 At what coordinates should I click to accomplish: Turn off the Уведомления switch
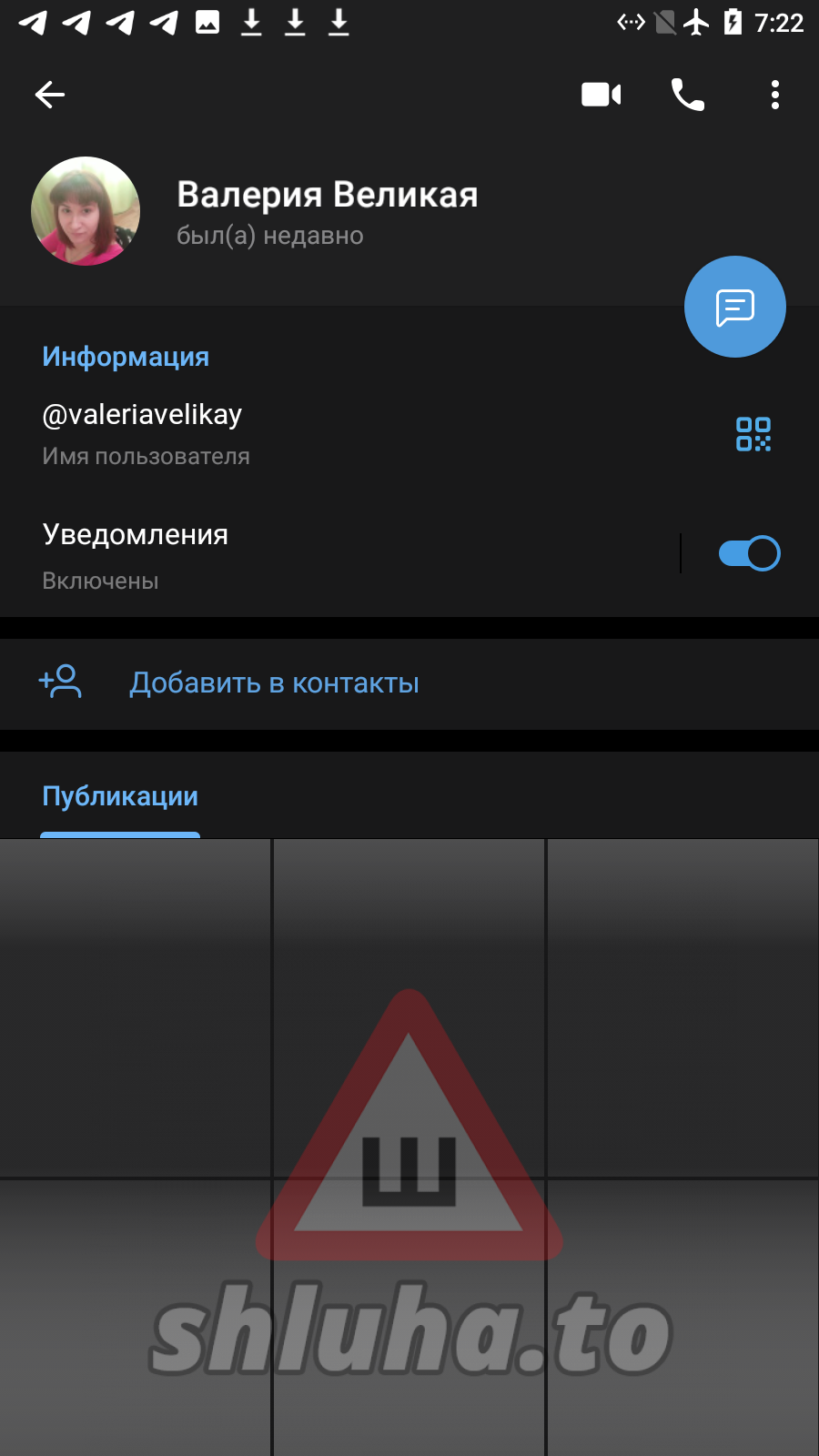pyautogui.click(x=749, y=553)
